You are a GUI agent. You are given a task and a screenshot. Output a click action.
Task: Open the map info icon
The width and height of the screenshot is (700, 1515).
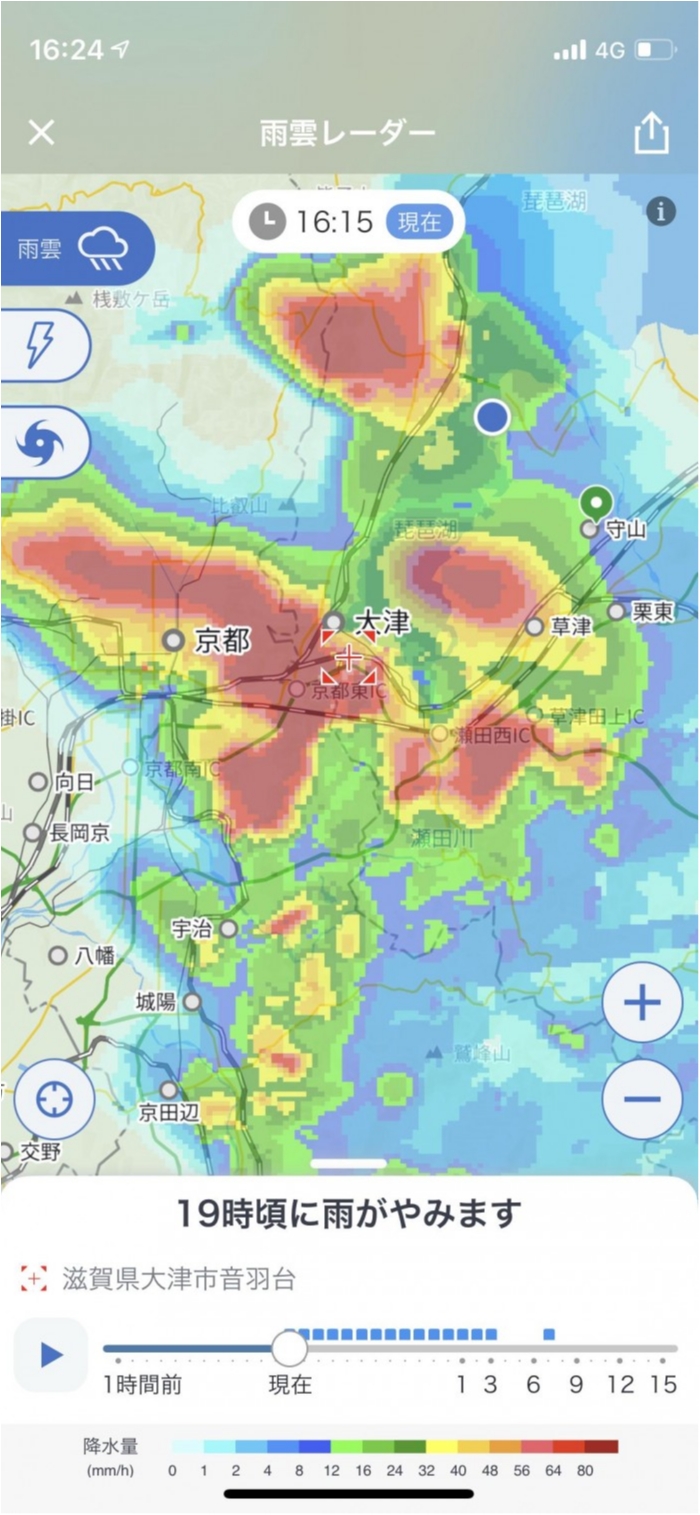661,211
